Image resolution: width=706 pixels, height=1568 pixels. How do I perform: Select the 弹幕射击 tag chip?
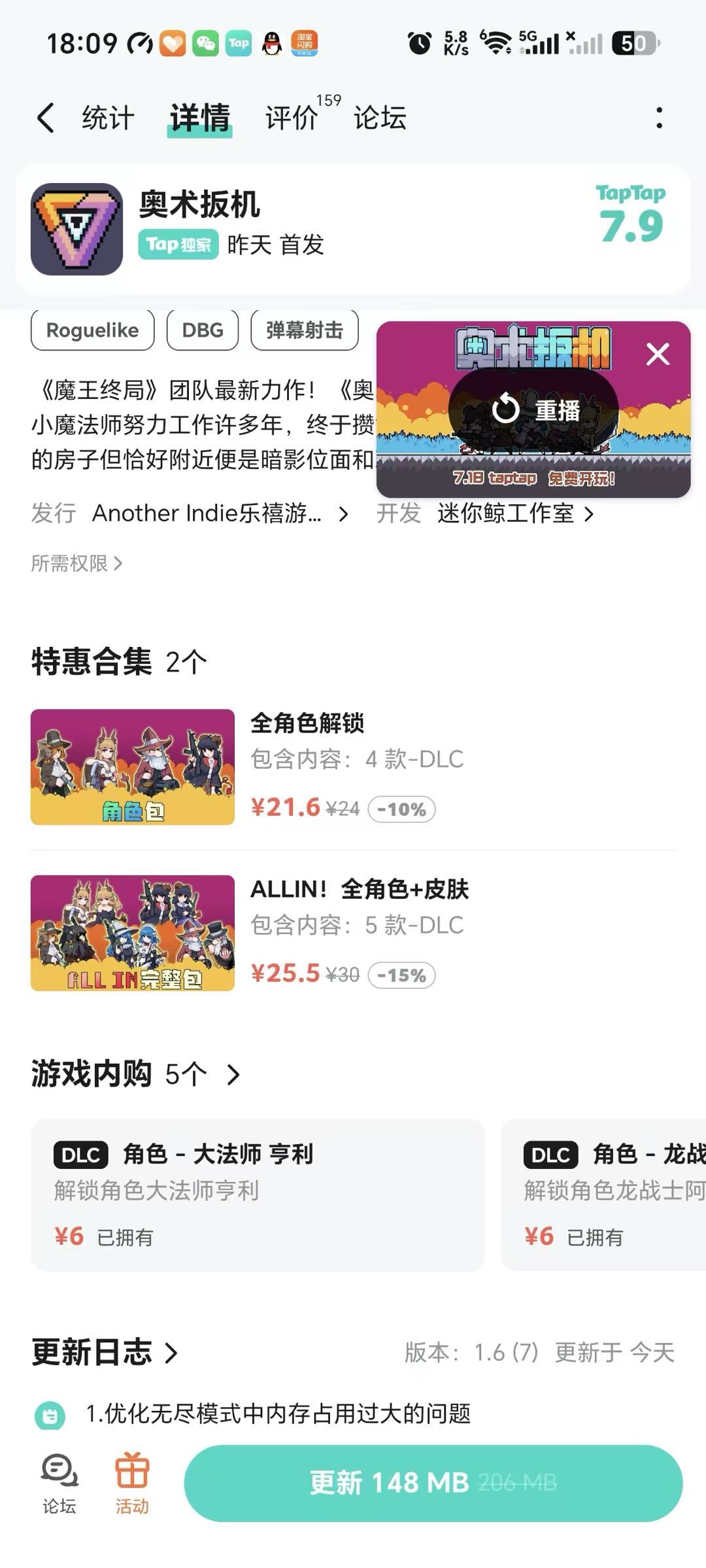[x=305, y=330]
